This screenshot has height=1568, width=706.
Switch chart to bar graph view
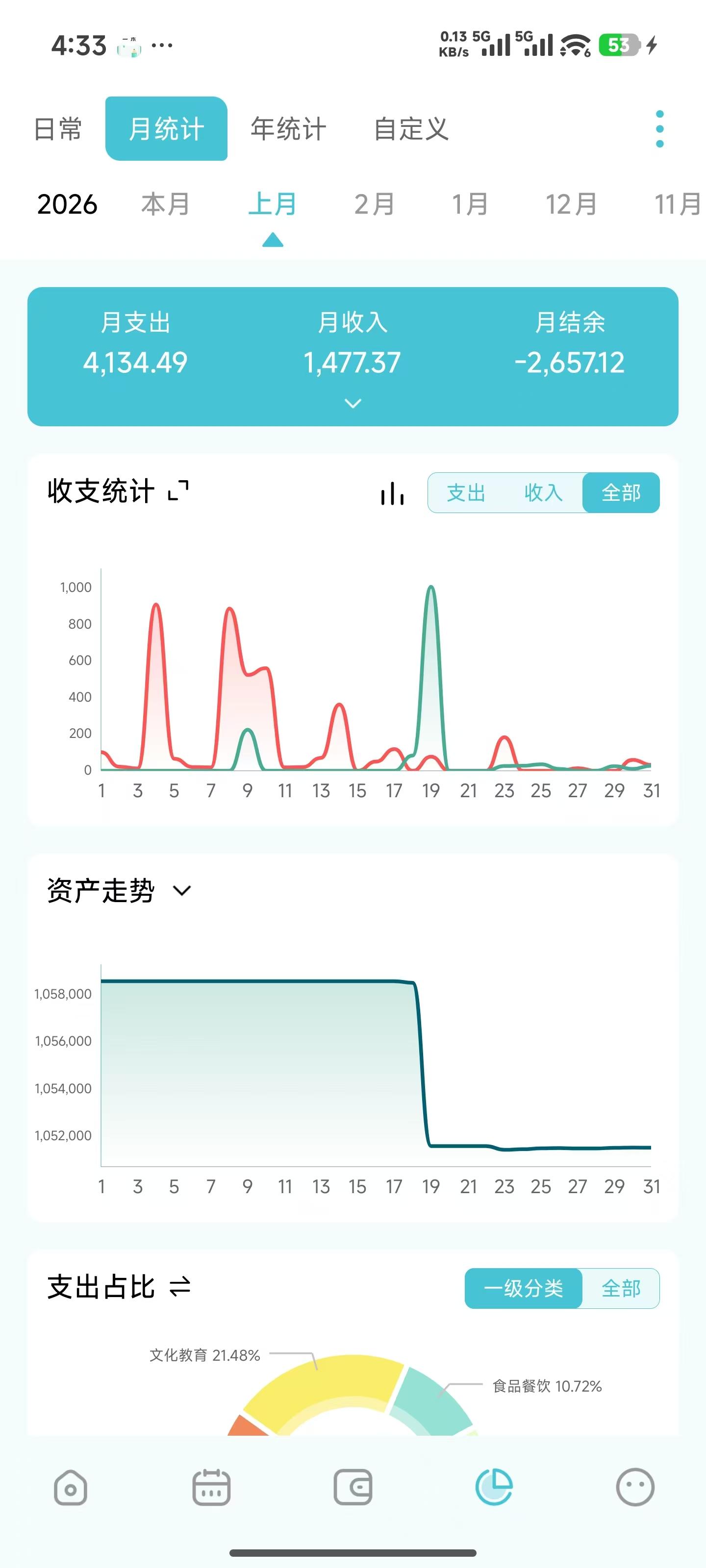coord(392,493)
